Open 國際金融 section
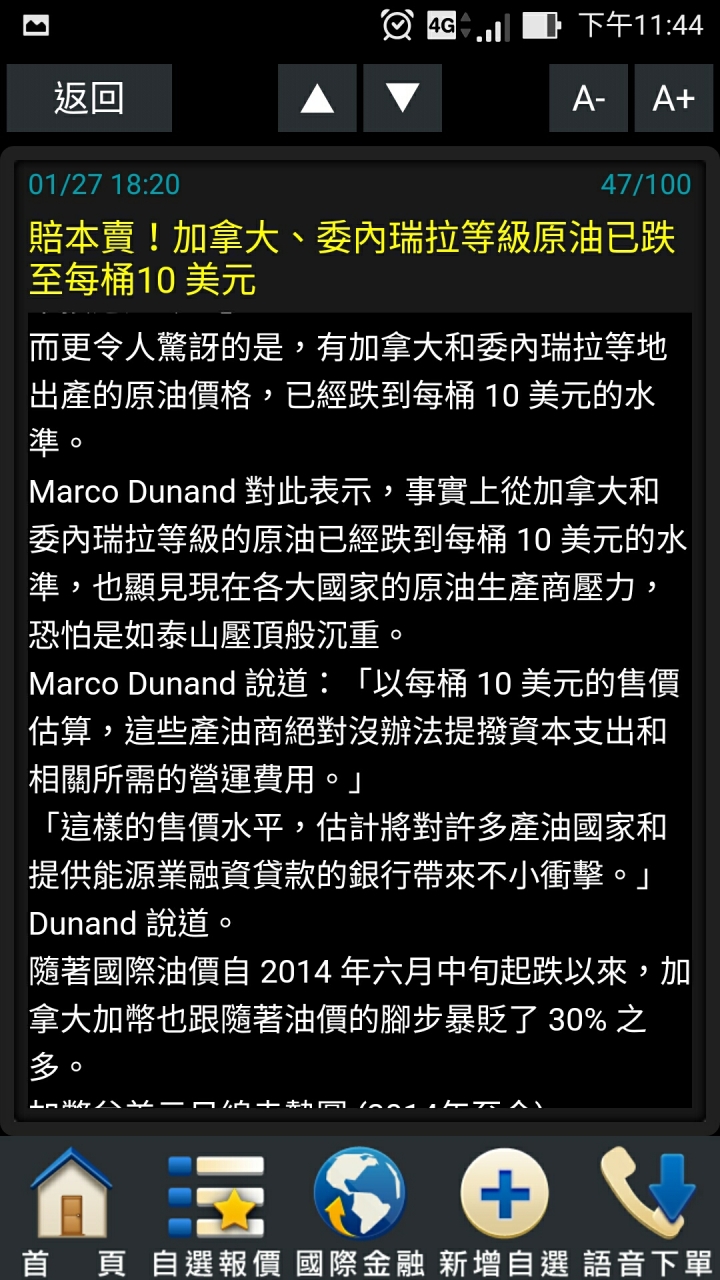This screenshot has width=720, height=1280. (x=360, y=1210)
